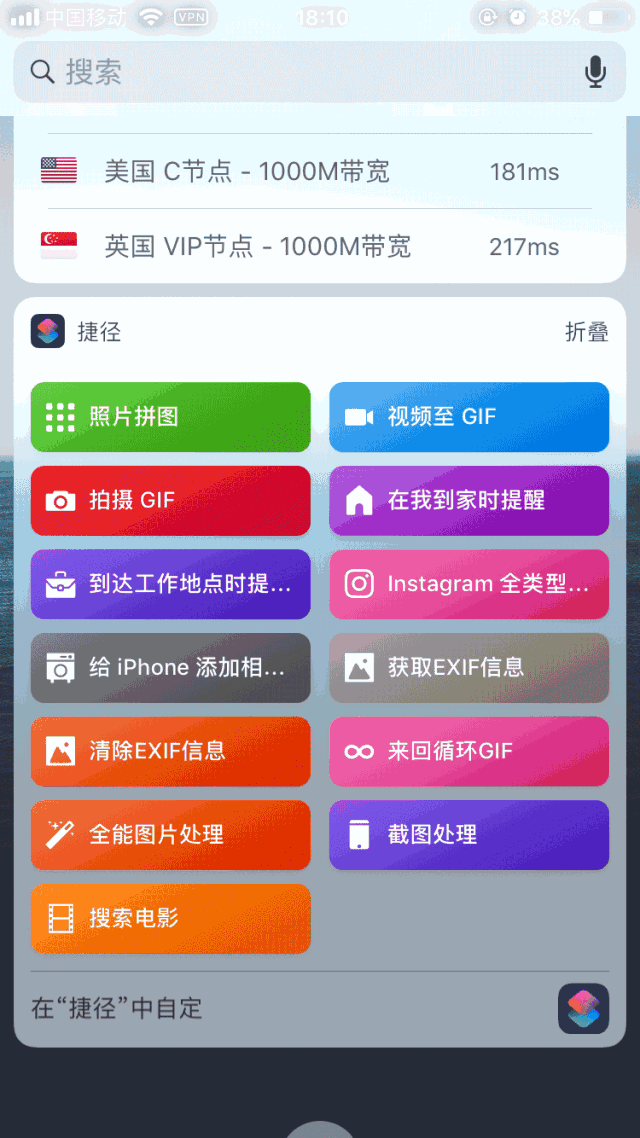Start the 来回循环GIF shortcut
Viewport: 640px width, 1138px height.
(469, 751)
